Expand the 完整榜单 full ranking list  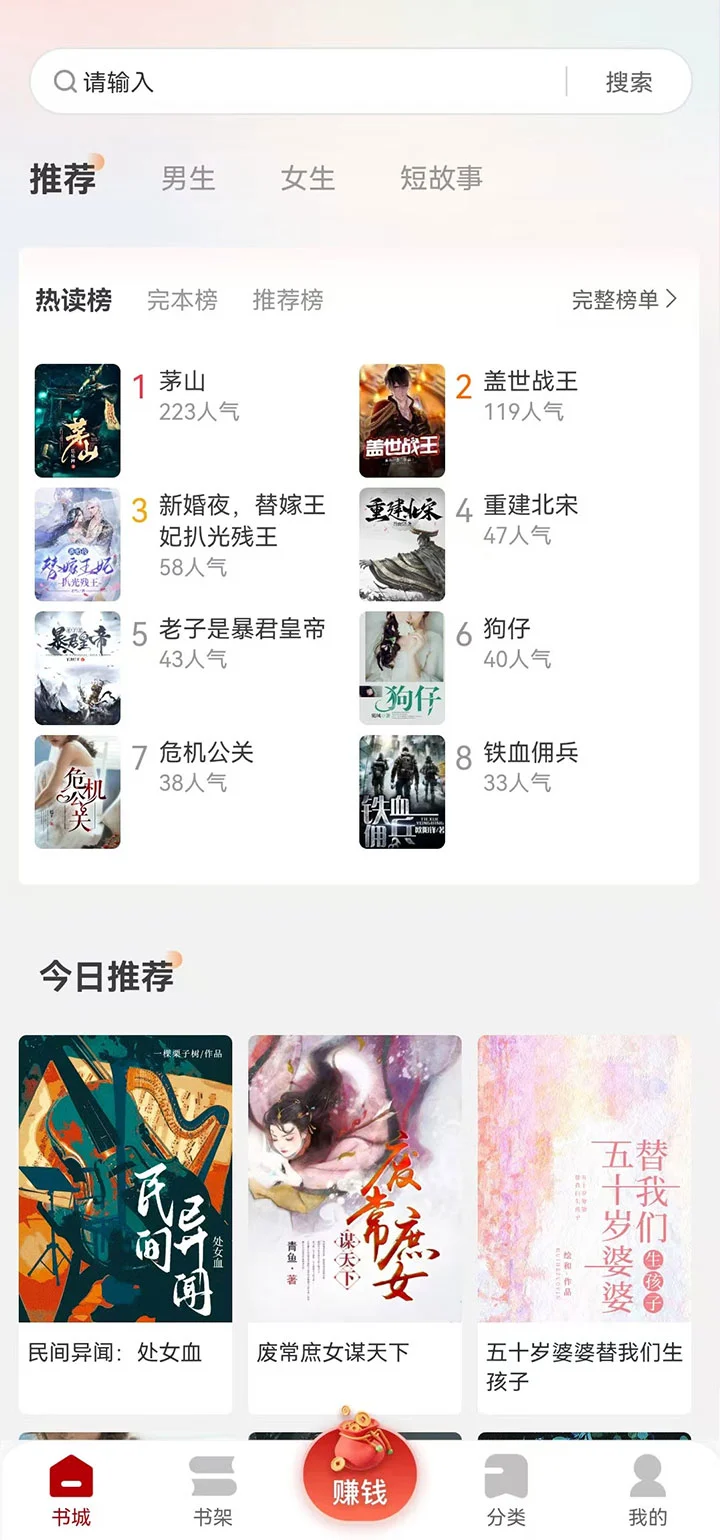tap(622, 300)
